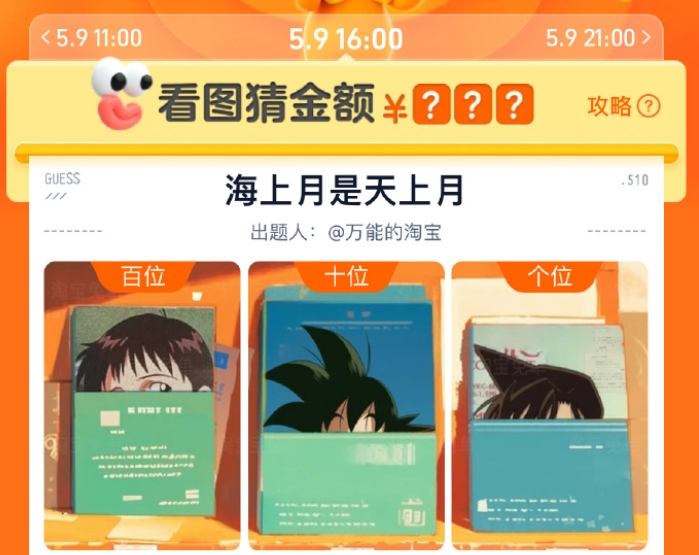This screenshot has height=555, width=699.
Task: Open the 十位 picture clue
Action: [x=346, y=410]
